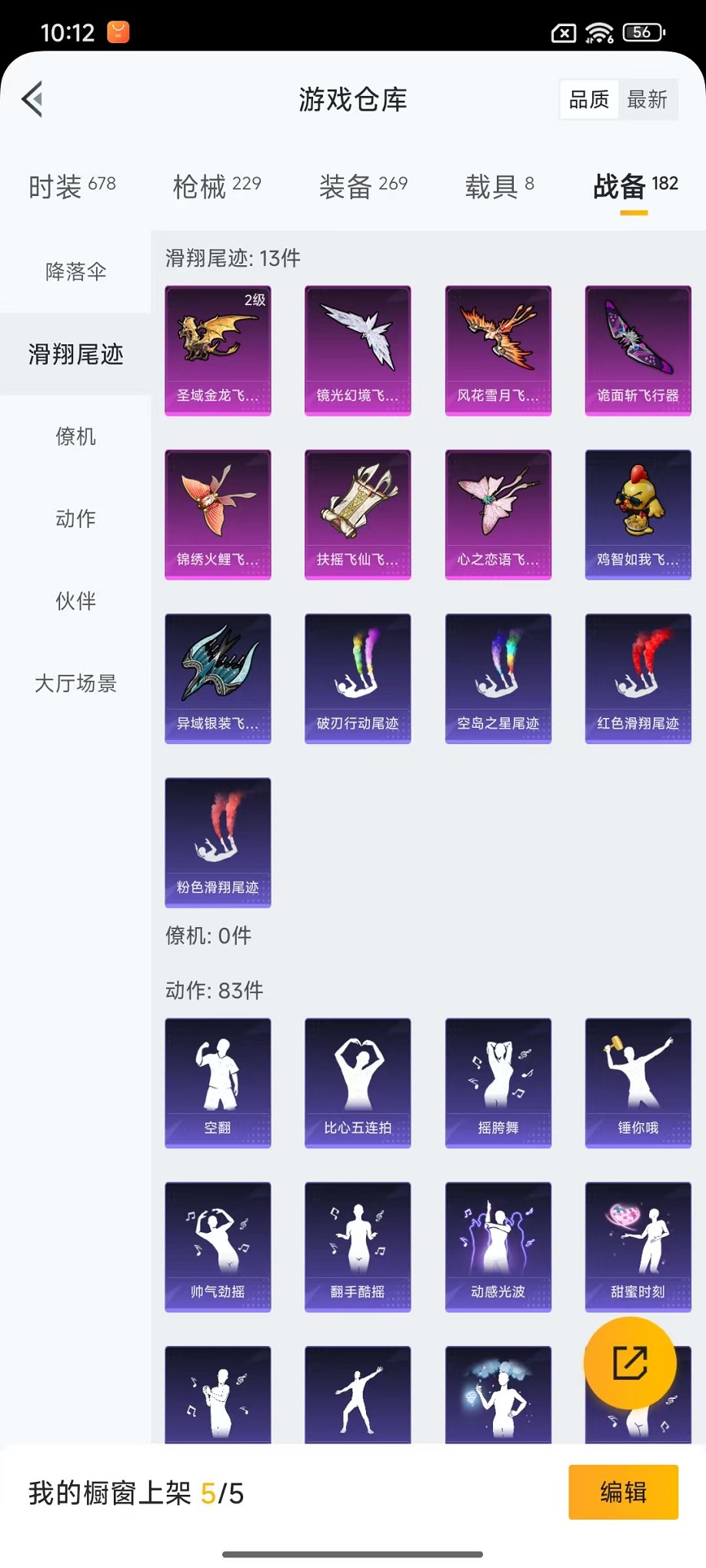
Task: View the 比心五连拍 emote
Action: (358, 1082)
